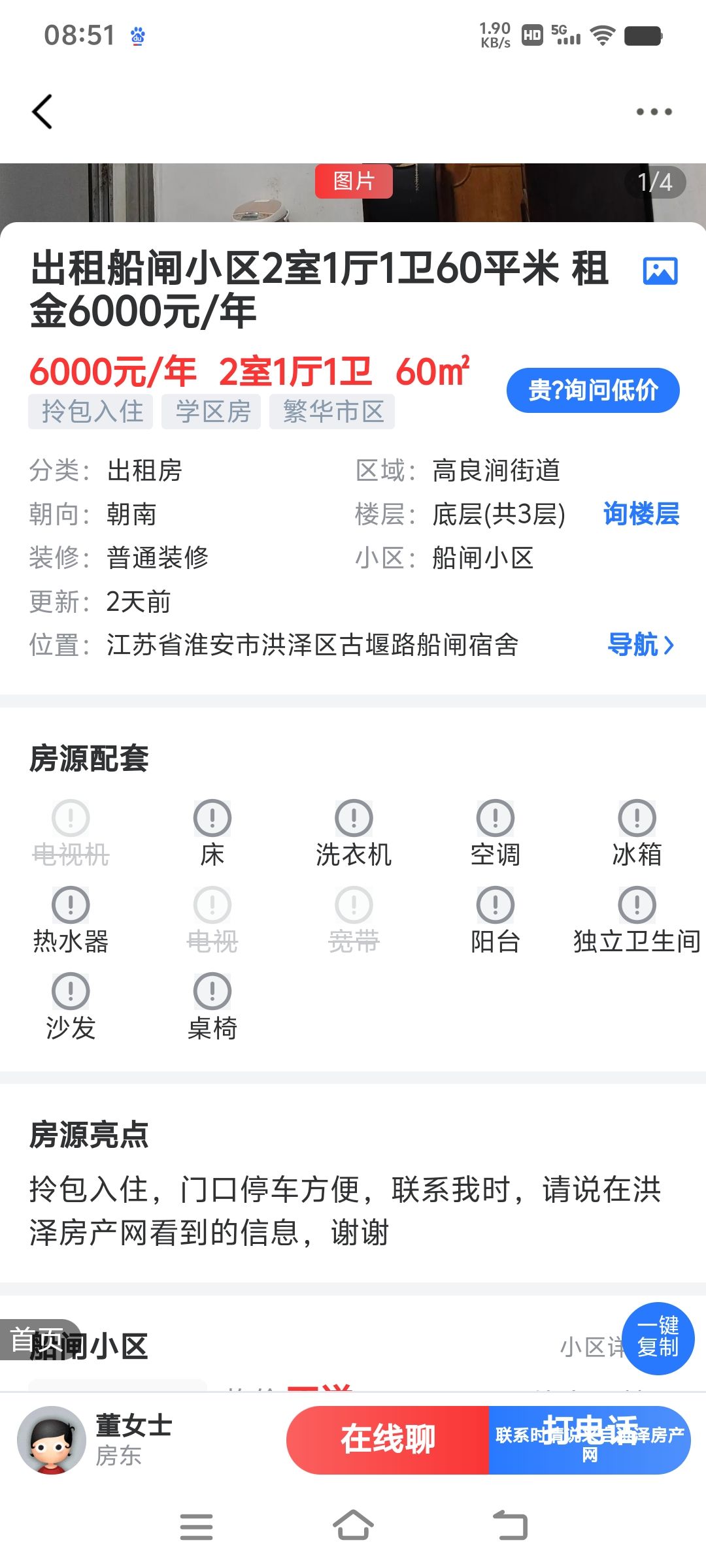Tap the 首页 home shortcut label
The image size is (706, 1568).
point(37,1339)
